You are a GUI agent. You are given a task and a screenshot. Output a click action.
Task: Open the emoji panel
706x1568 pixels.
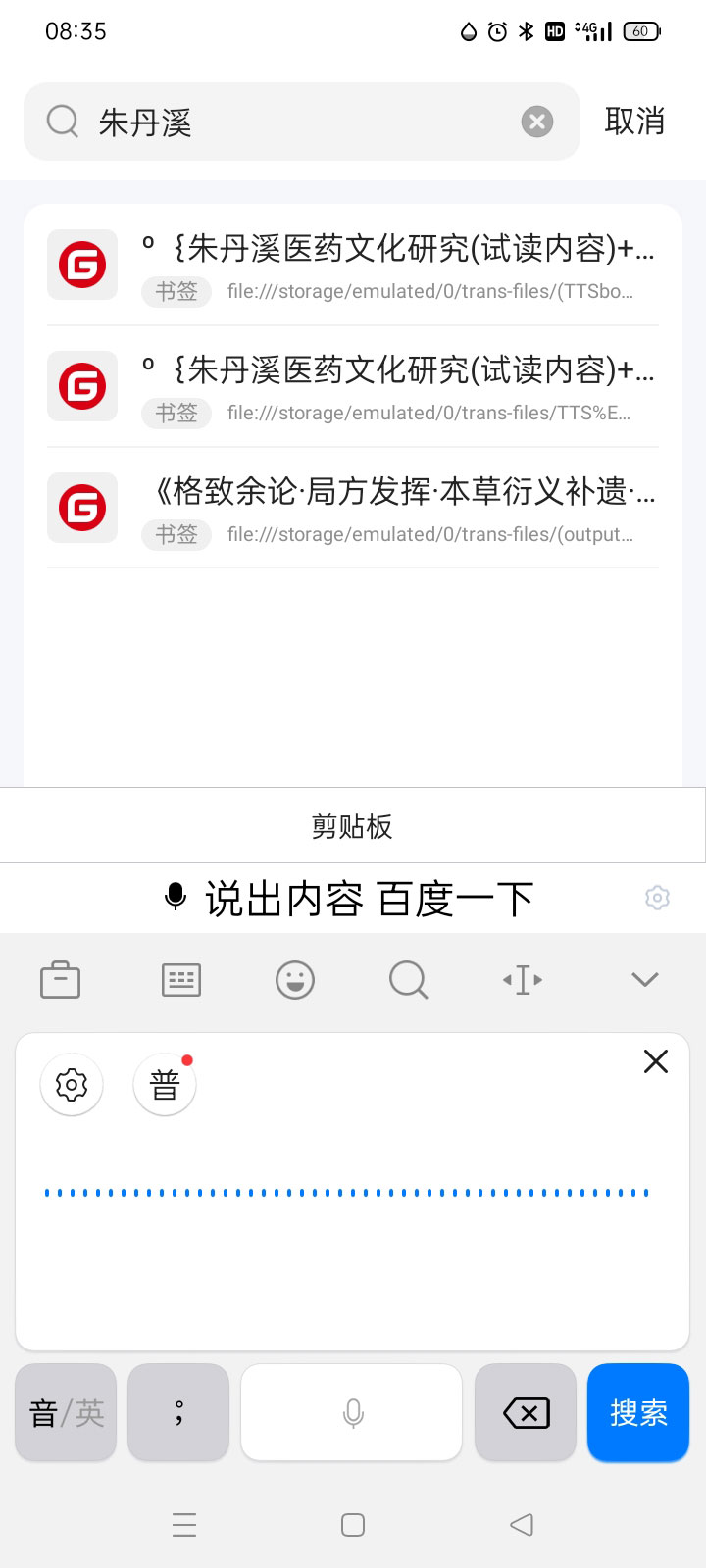click(295, 979)
